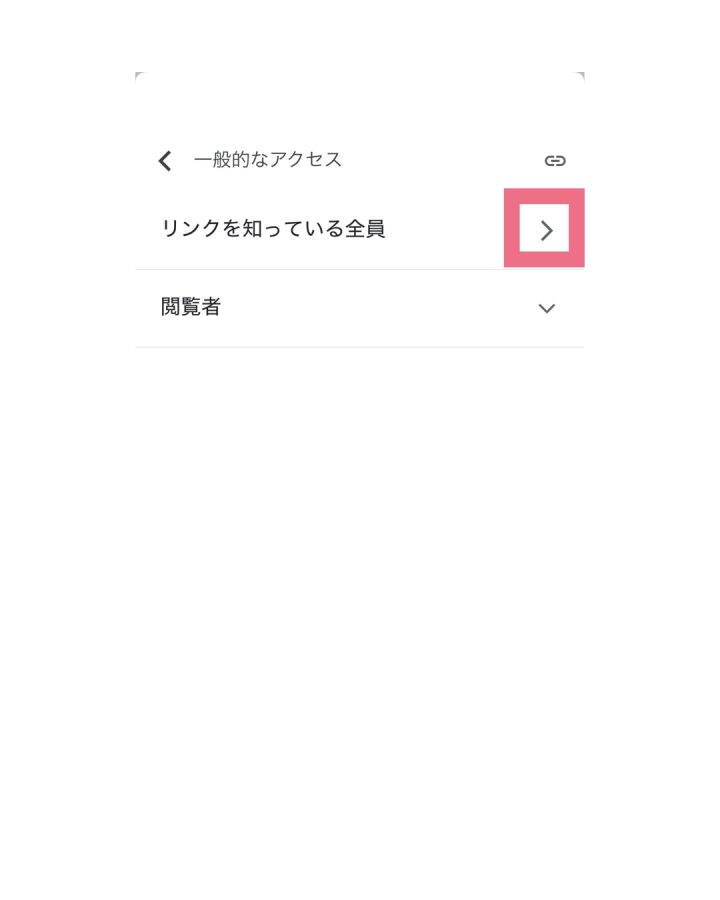Copy the link with the chain icon
The width and height of the screenshot is (720, 900).
[555, 161]
